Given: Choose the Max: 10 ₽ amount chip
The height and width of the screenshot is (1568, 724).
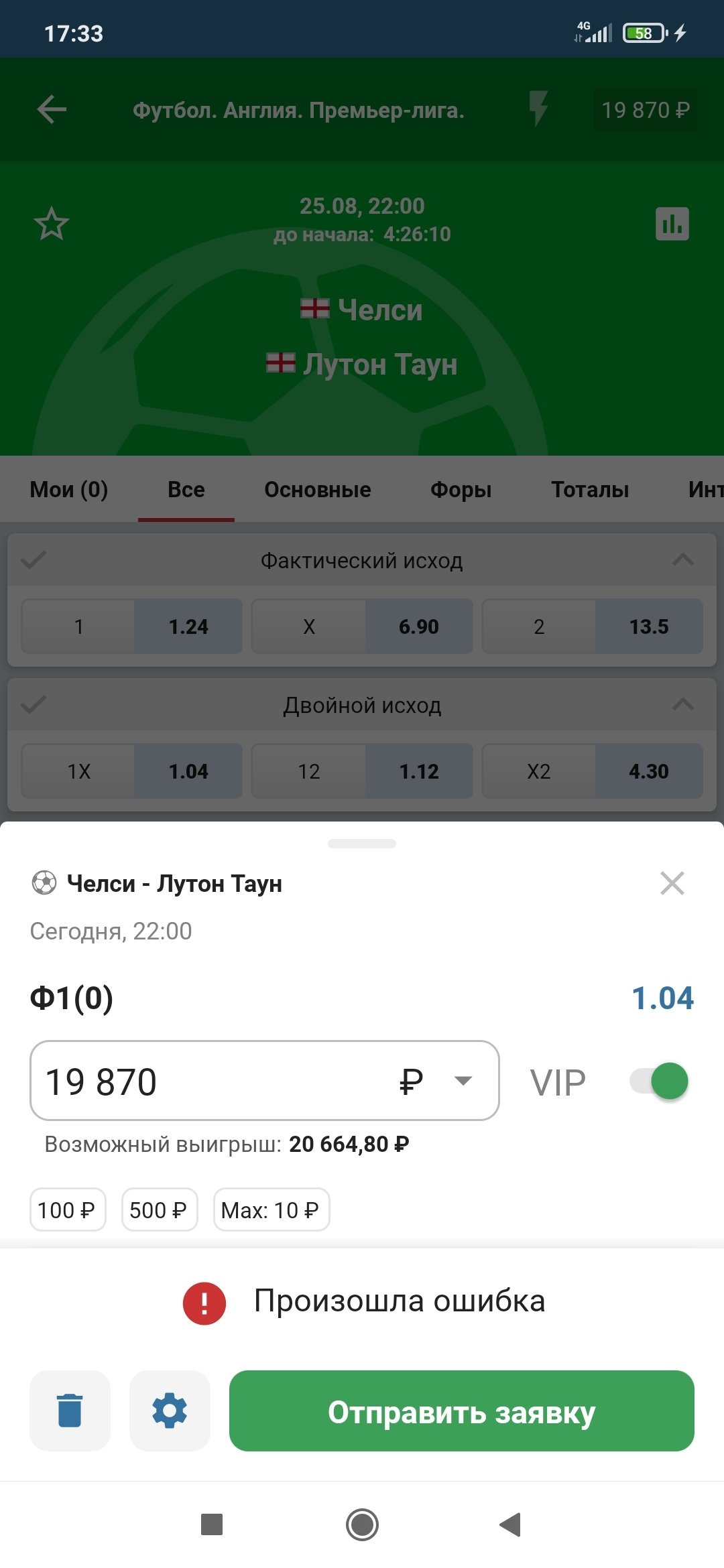Looking at the screenshot, I should click(271, 1210).
